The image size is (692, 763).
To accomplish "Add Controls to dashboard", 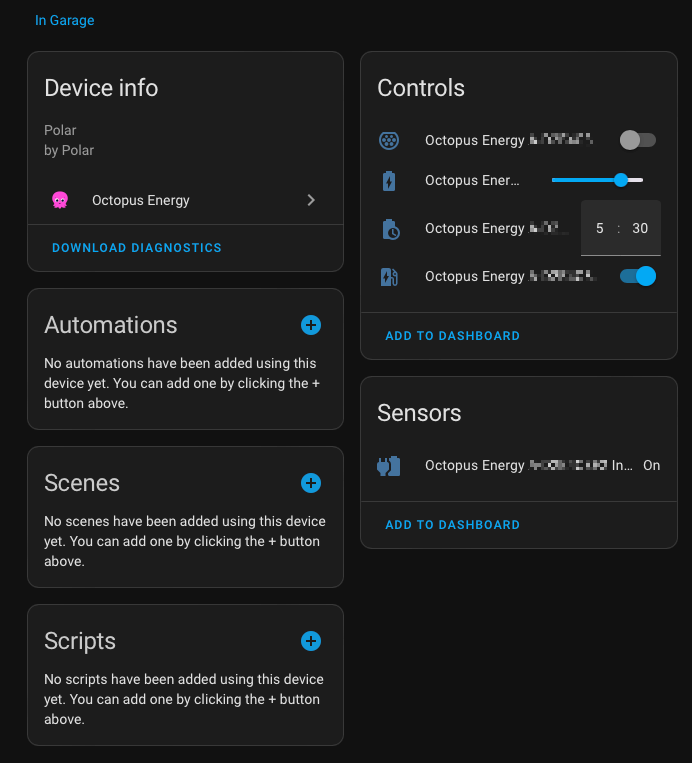I will [x=453, y=336].
